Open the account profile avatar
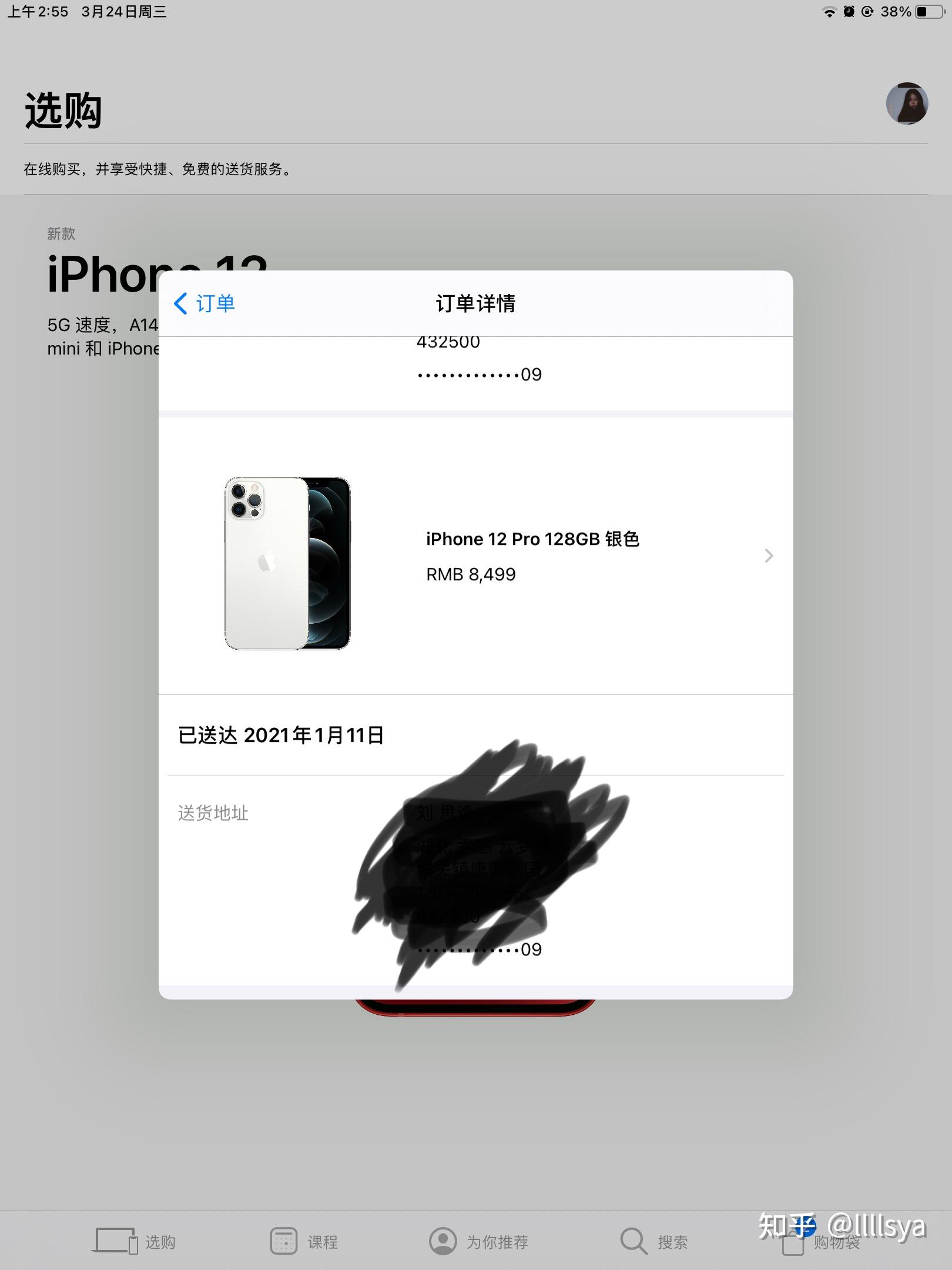 907,103
